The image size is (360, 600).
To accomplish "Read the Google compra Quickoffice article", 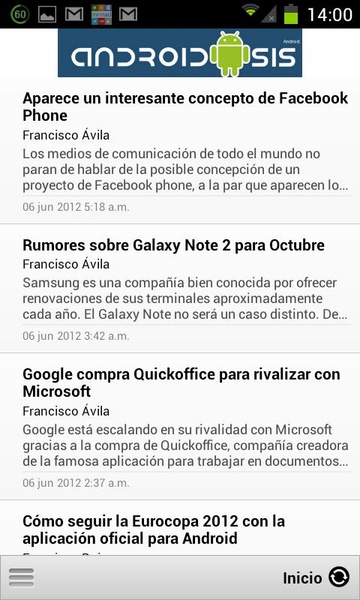I will 180,426.
